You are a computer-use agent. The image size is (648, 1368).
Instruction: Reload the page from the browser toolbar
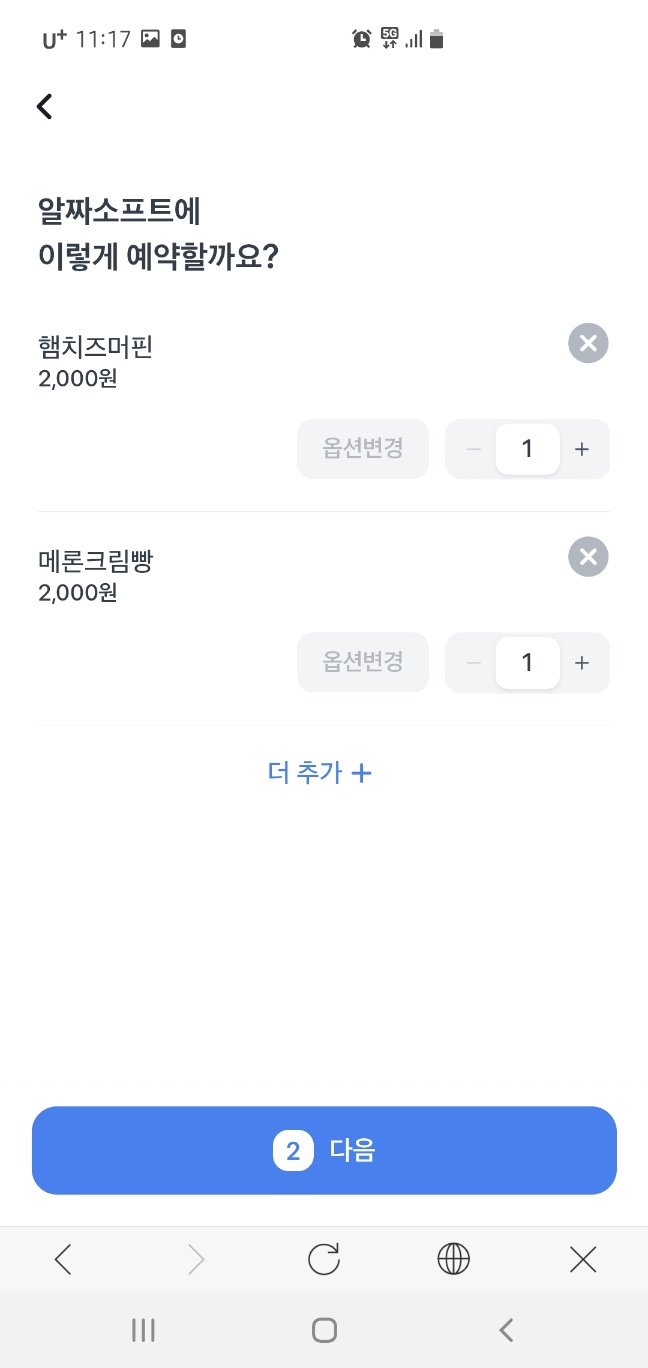(324, 1259)
